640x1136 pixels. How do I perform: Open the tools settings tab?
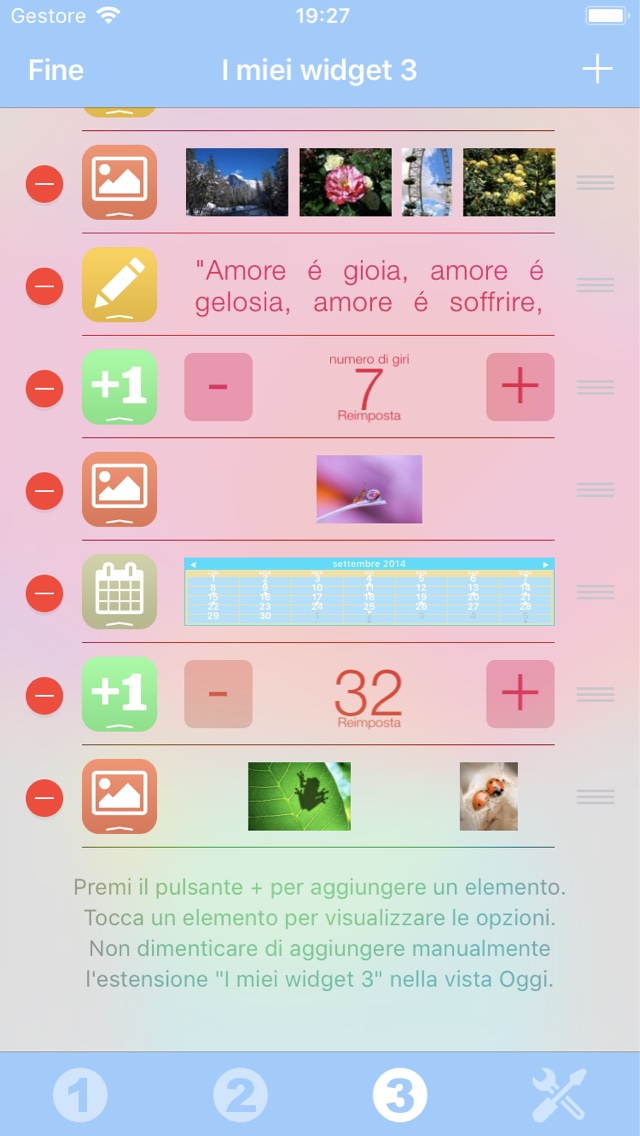point(559,1096)
